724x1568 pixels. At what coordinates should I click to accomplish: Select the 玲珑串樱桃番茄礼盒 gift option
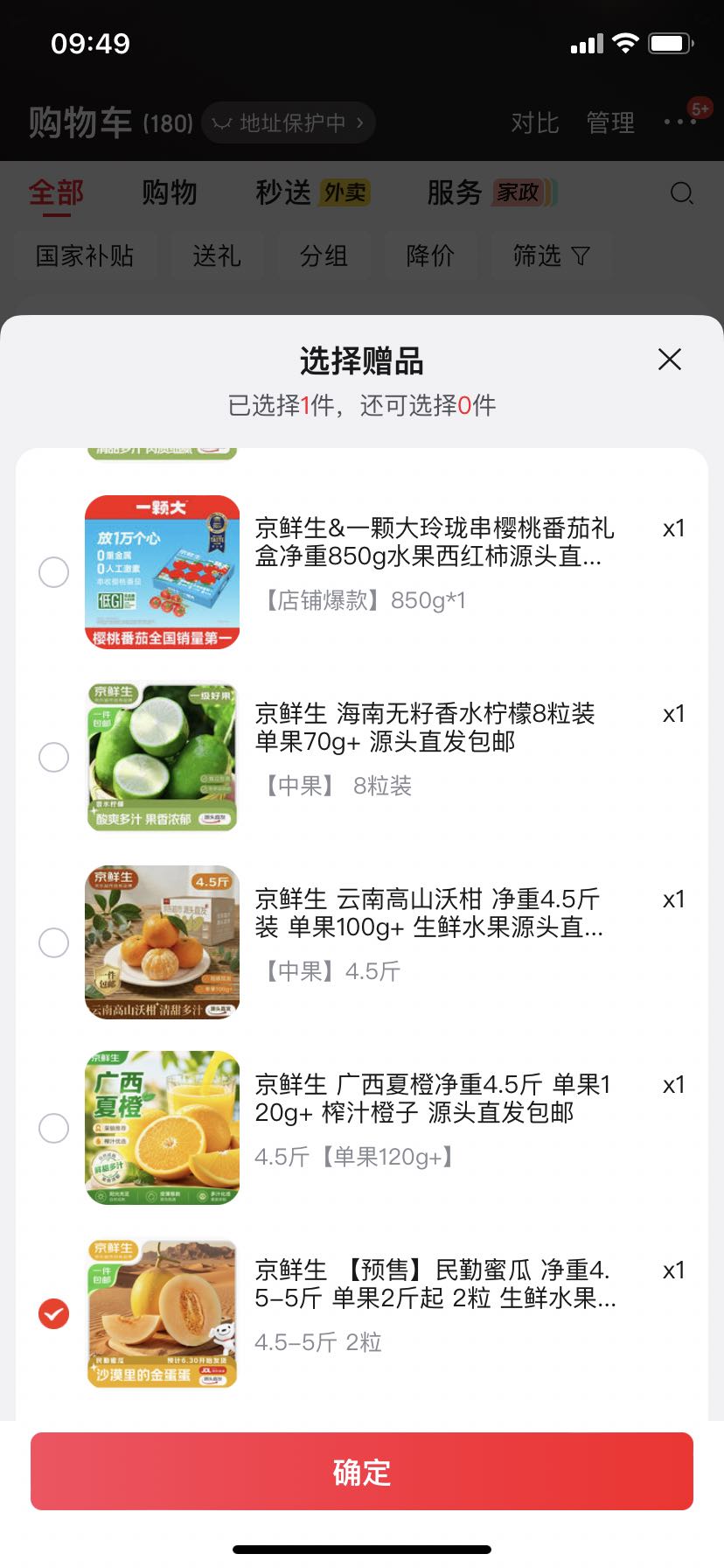53,572
